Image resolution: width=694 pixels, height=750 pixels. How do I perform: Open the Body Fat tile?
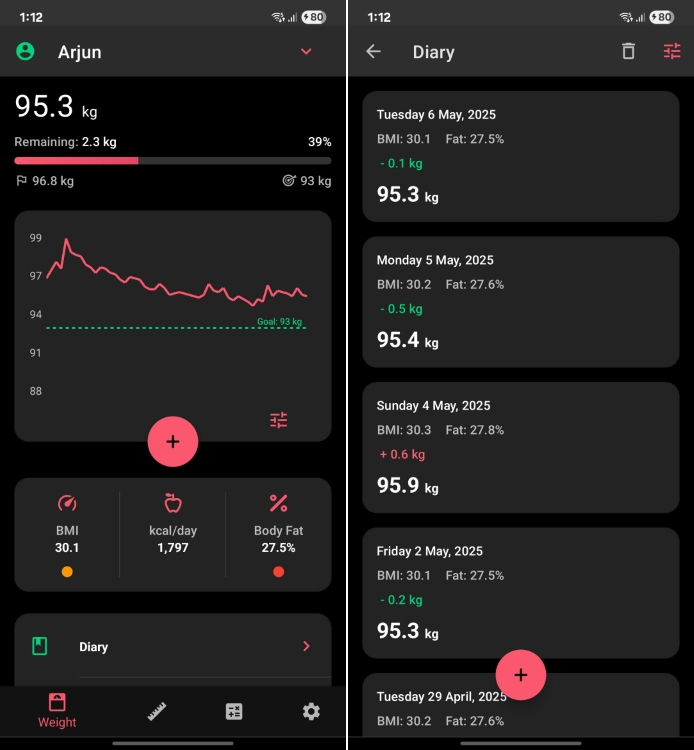[278, 534]
